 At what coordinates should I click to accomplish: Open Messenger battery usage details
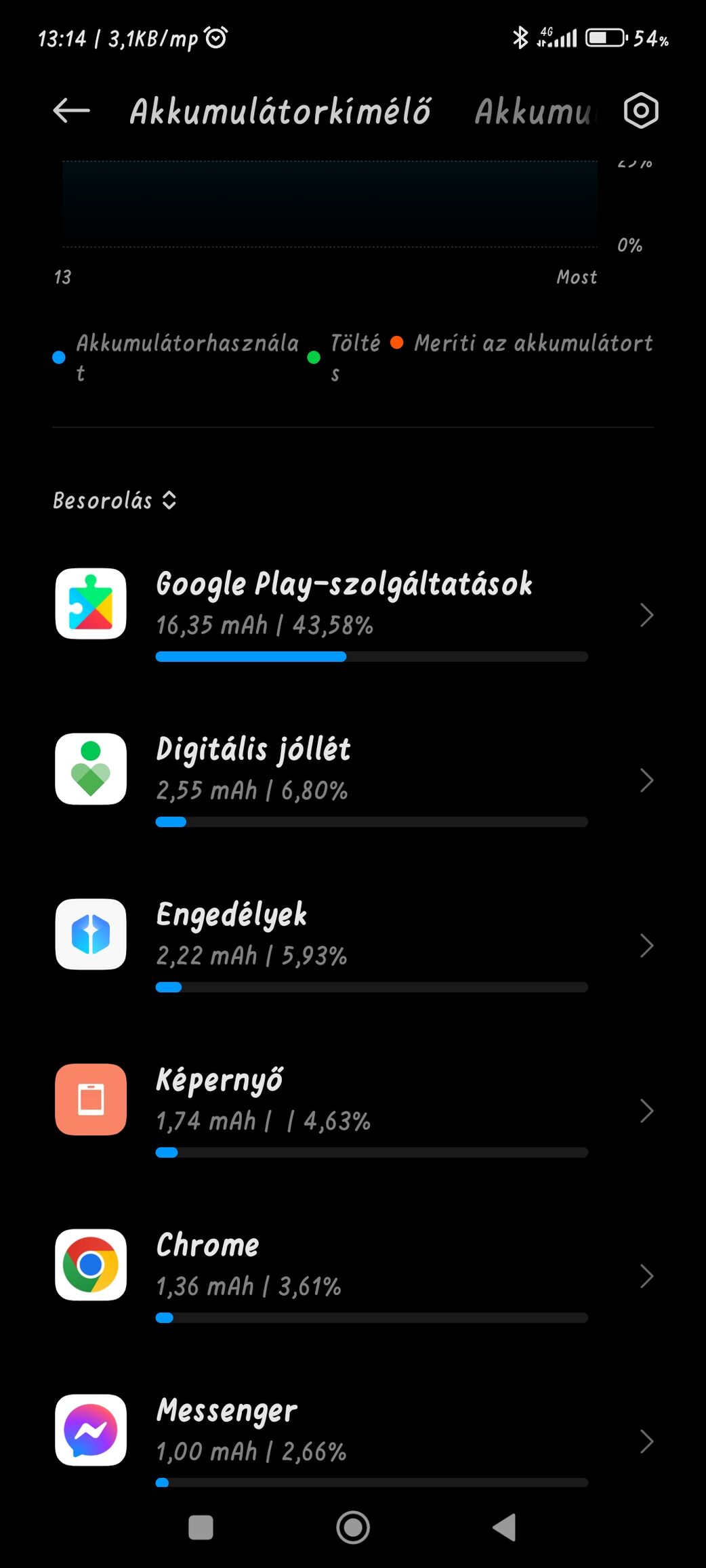[353, 1437]
